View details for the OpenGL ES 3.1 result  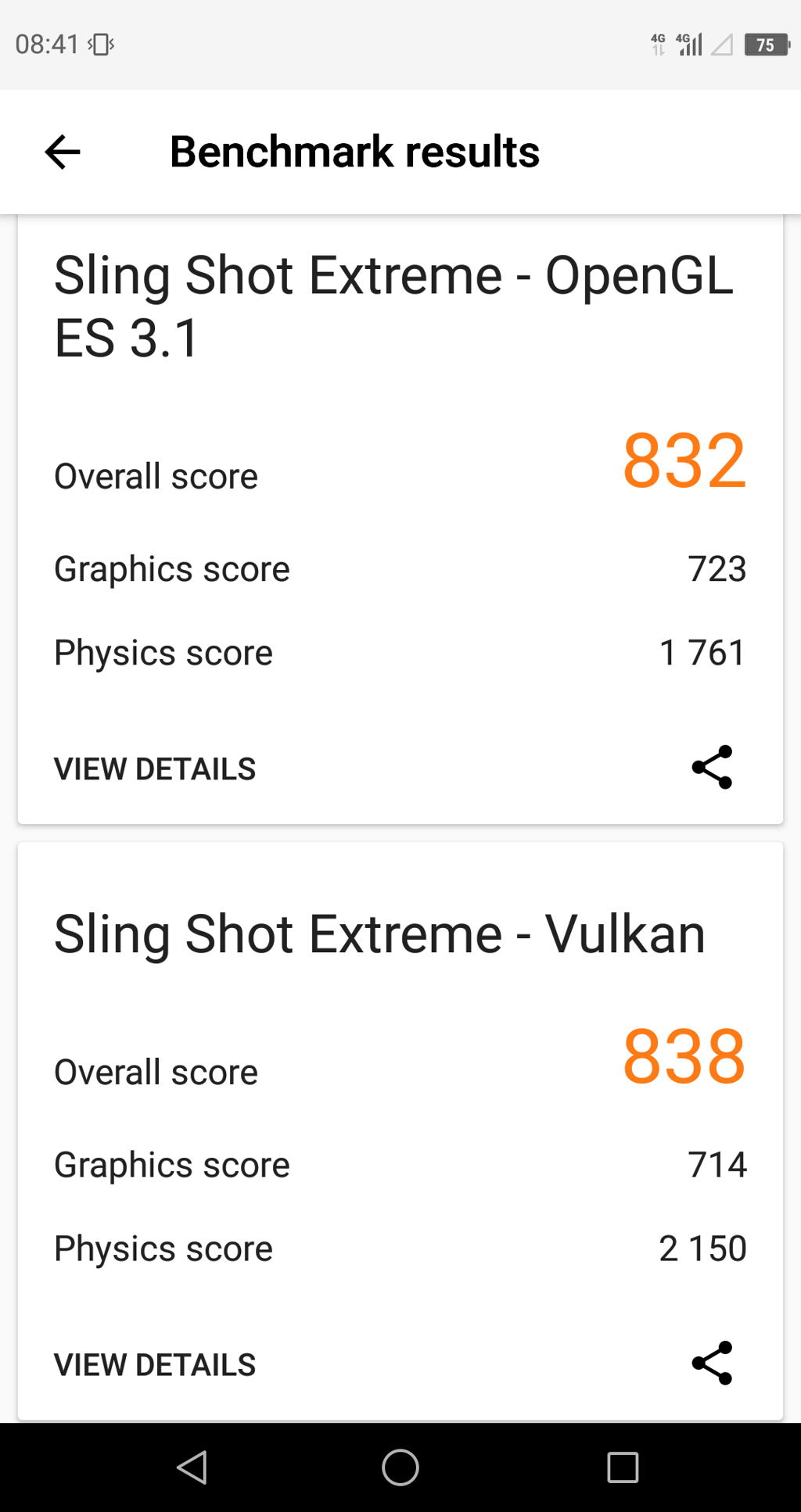tap(155, 769)
